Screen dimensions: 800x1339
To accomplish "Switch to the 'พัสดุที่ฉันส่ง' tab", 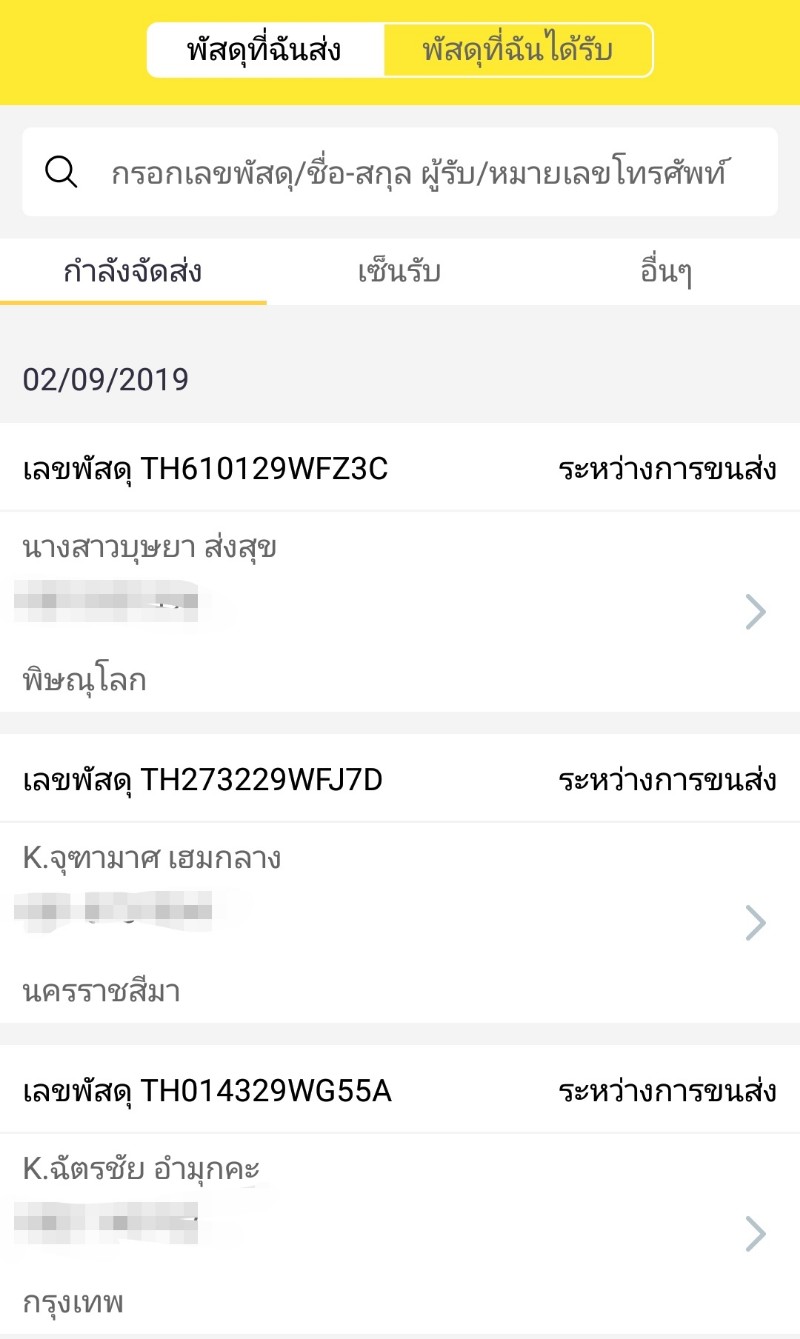I will [x=265, y=48].
